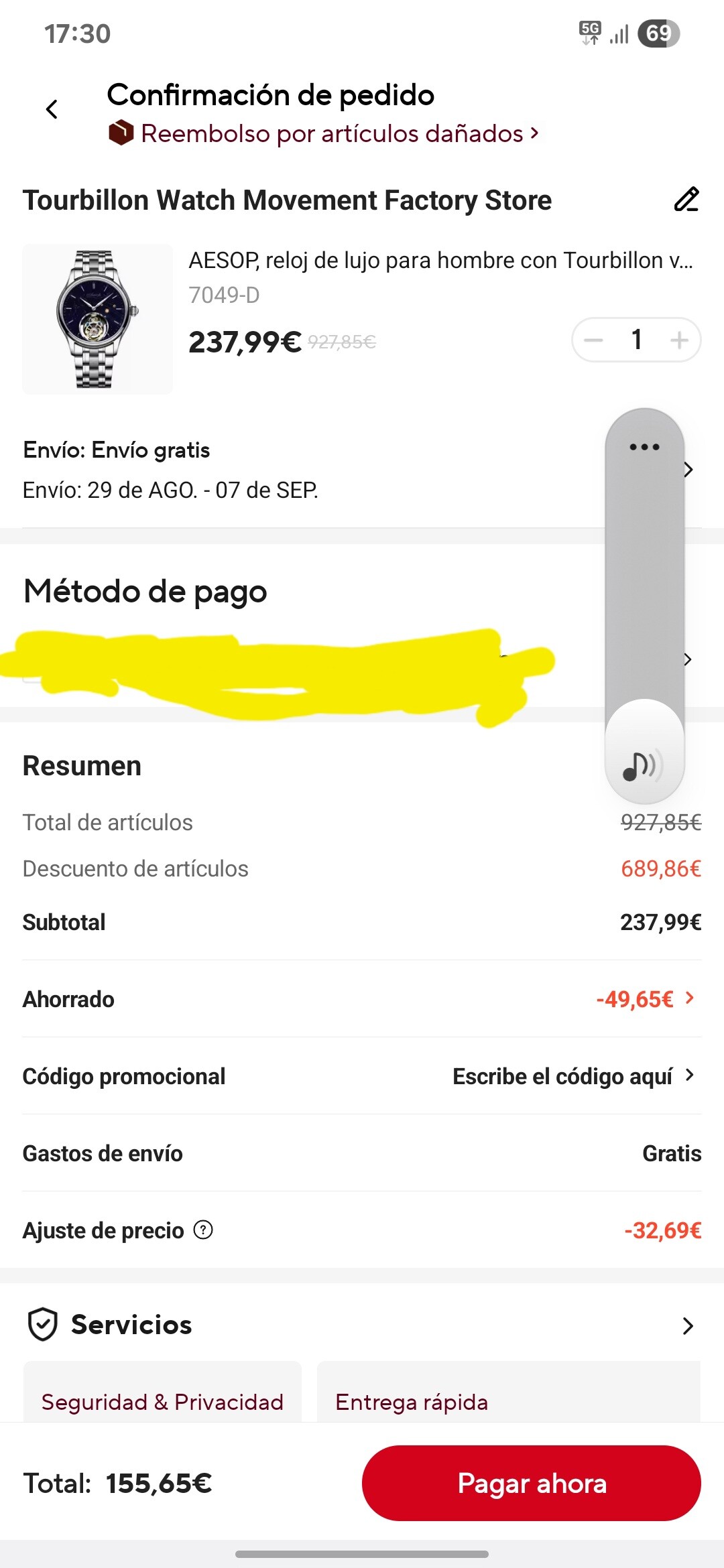
Task: Open the AESOP watch product thumbnail
Action: [x=97, y=319]
